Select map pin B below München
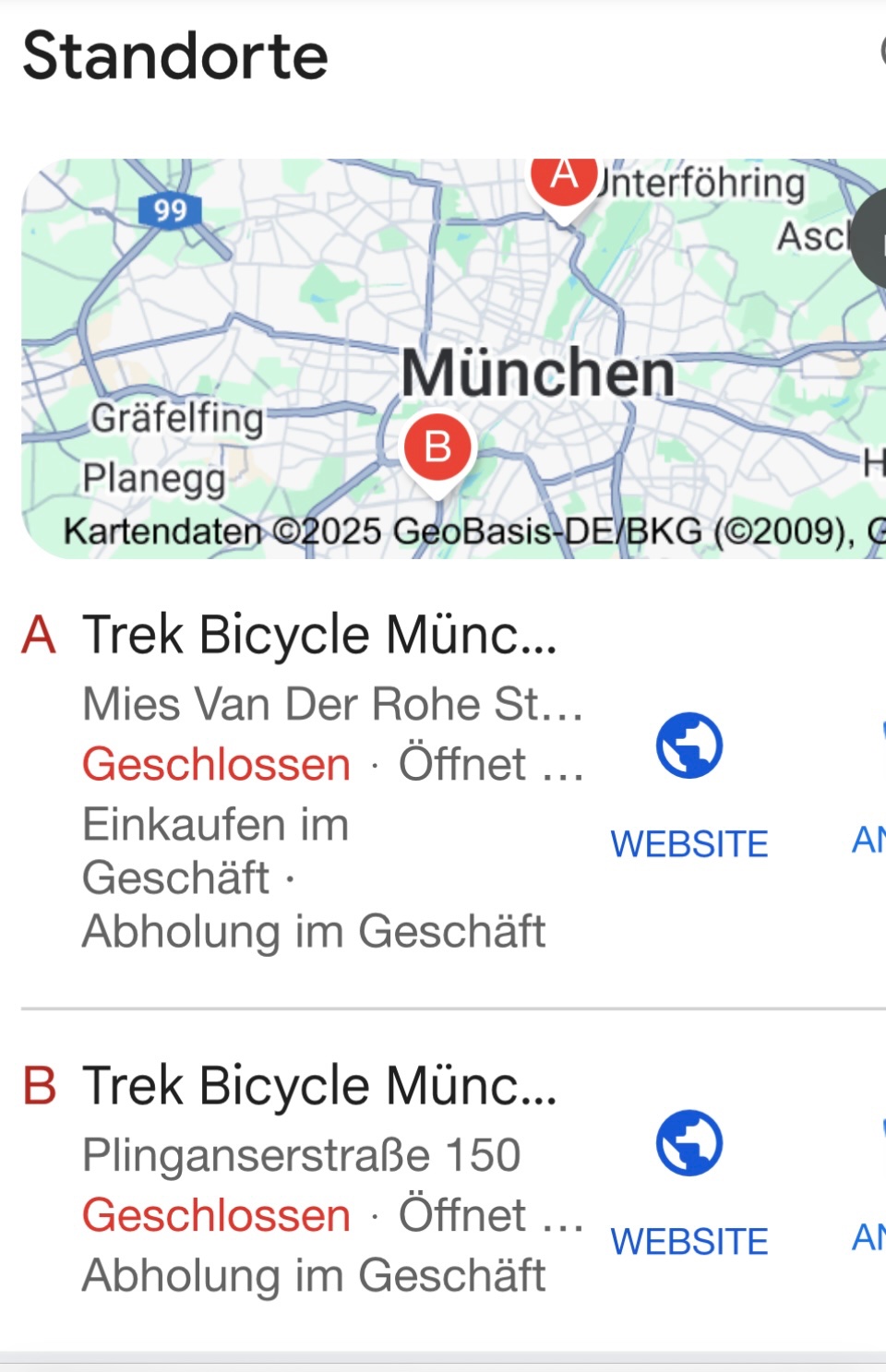Screen dimensions: 886x1372 437,448
